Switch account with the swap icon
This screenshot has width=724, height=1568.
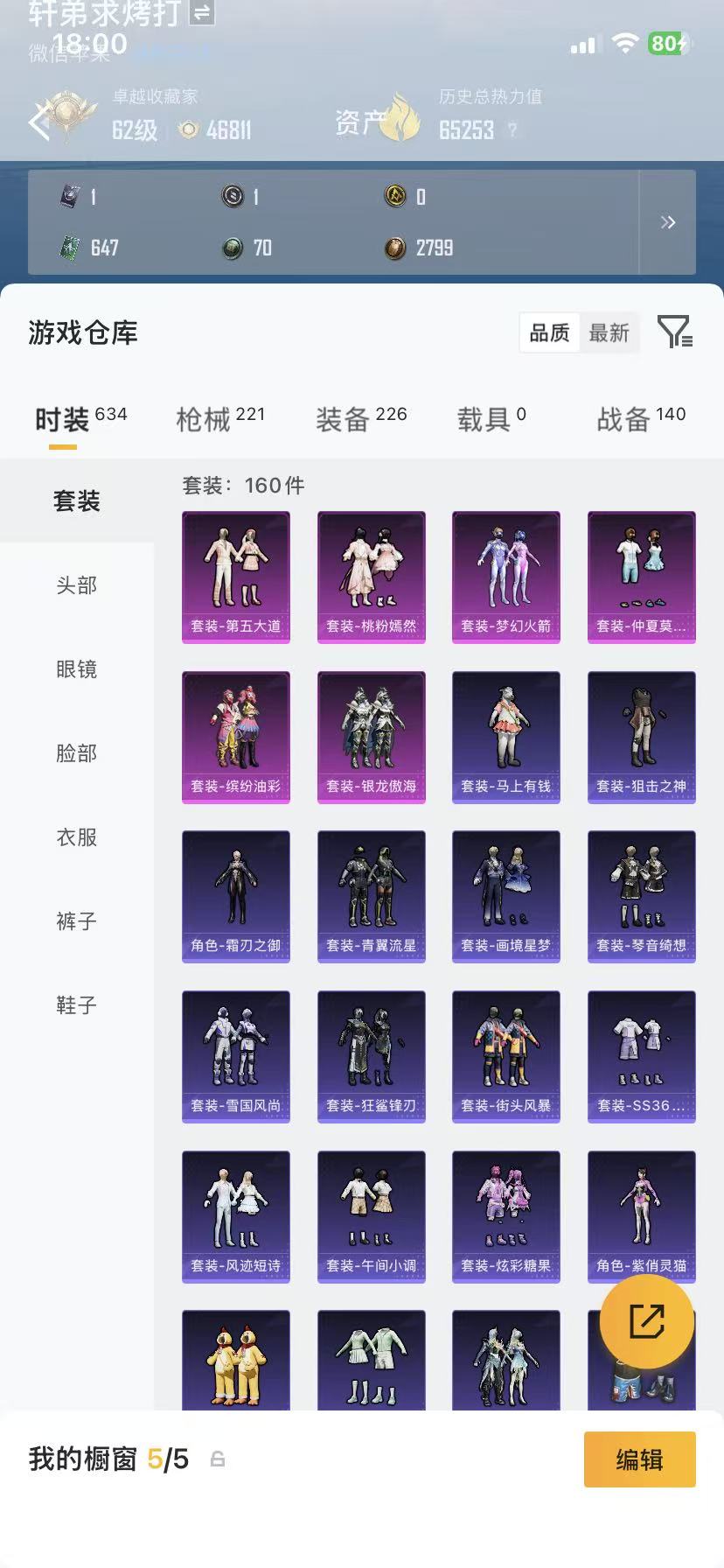click(202, 12)
